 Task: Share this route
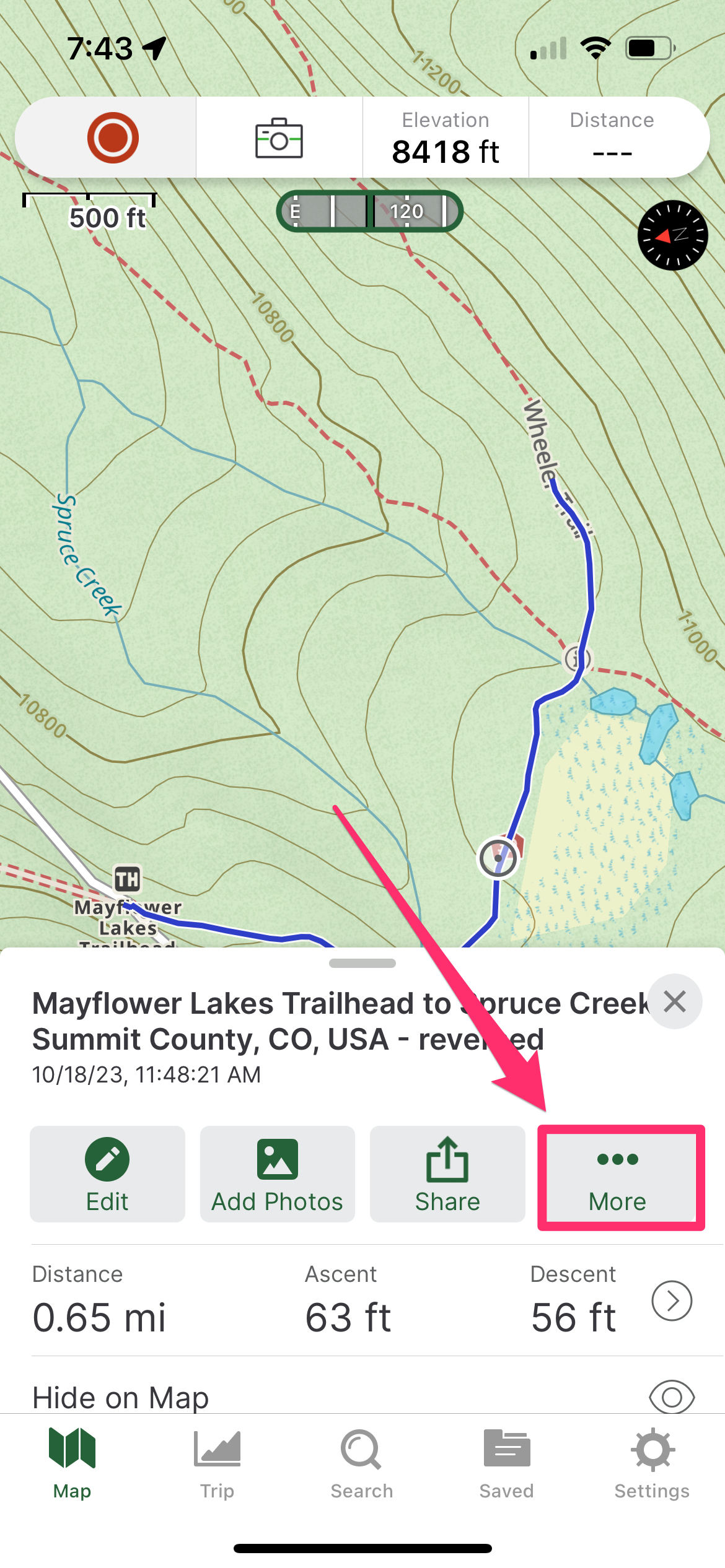(447, 1174)
